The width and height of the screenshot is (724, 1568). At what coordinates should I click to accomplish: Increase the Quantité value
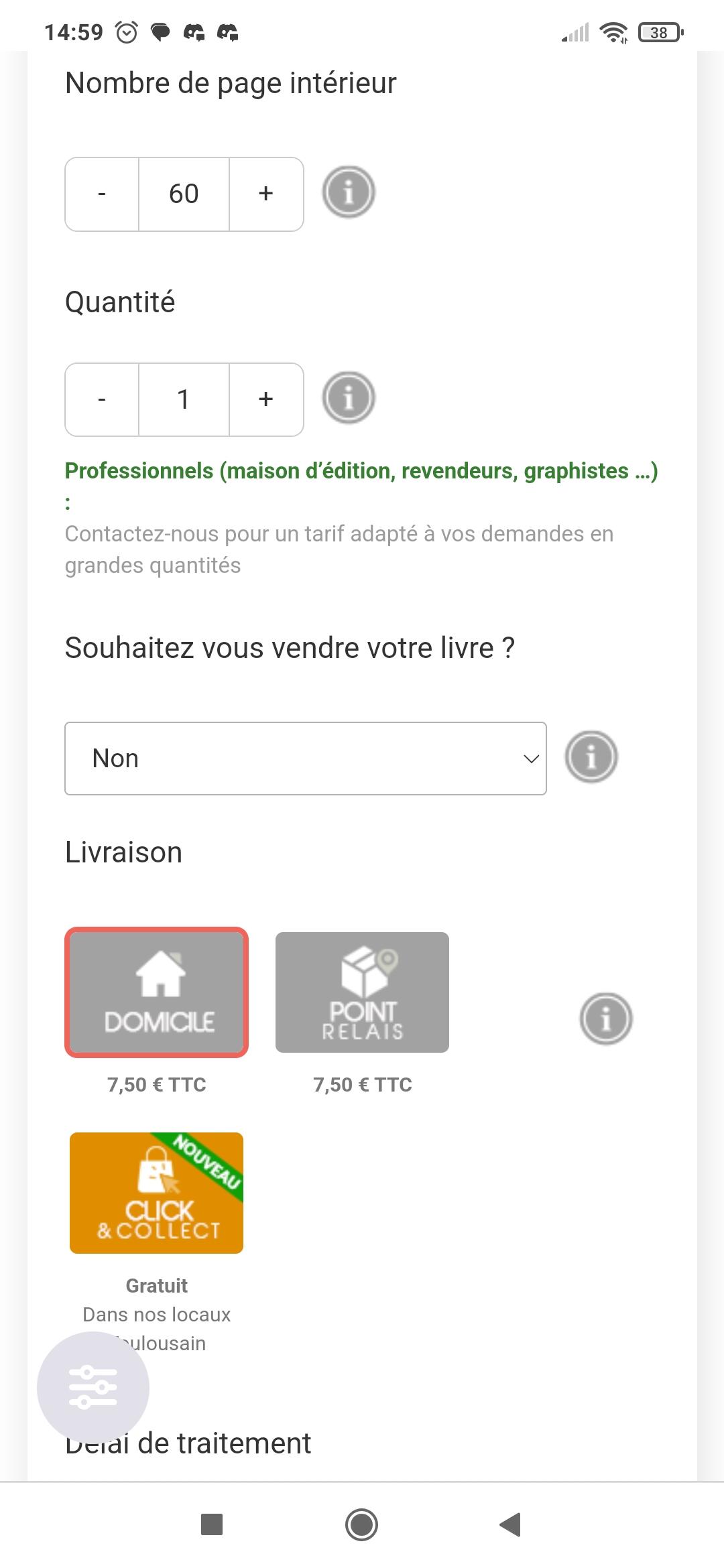click(266, 399)
